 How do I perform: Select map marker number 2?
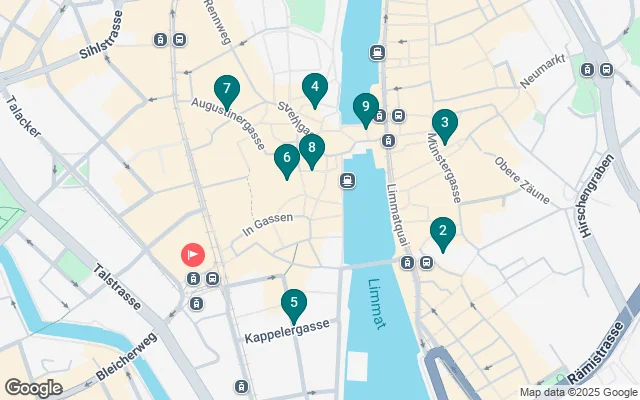(442, 232)
